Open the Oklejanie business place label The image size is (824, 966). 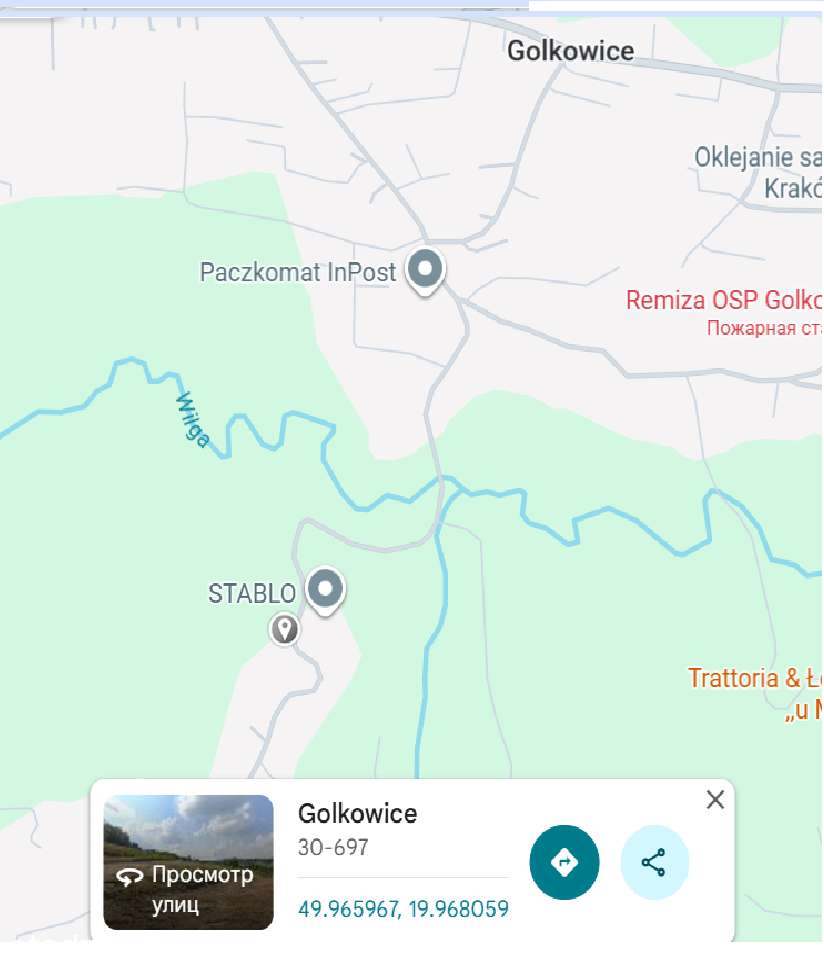(758, 157)
